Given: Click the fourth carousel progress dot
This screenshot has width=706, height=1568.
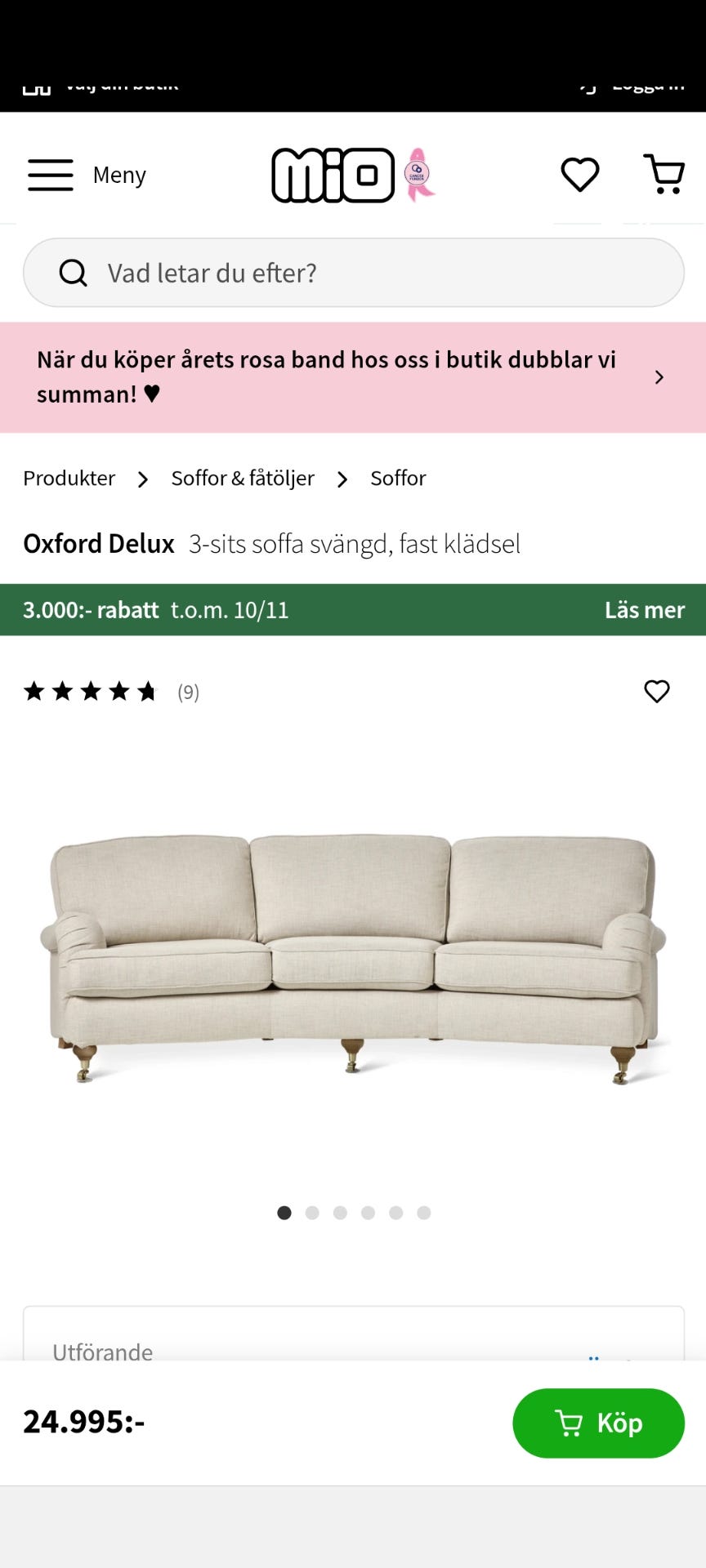Looking at the screenshot, I should click(368, 1213).
